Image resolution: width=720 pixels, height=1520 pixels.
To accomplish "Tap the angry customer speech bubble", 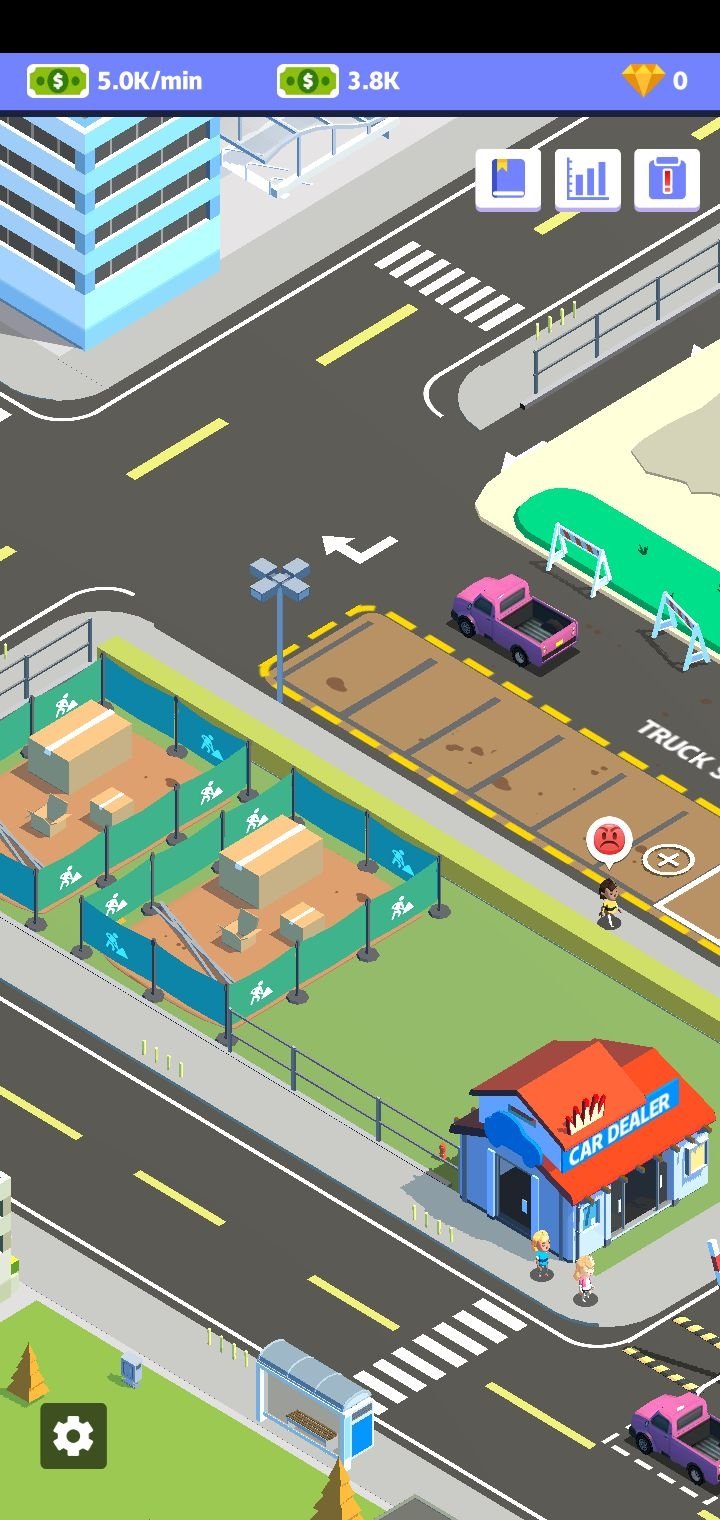I will click(x=609, y=842).
